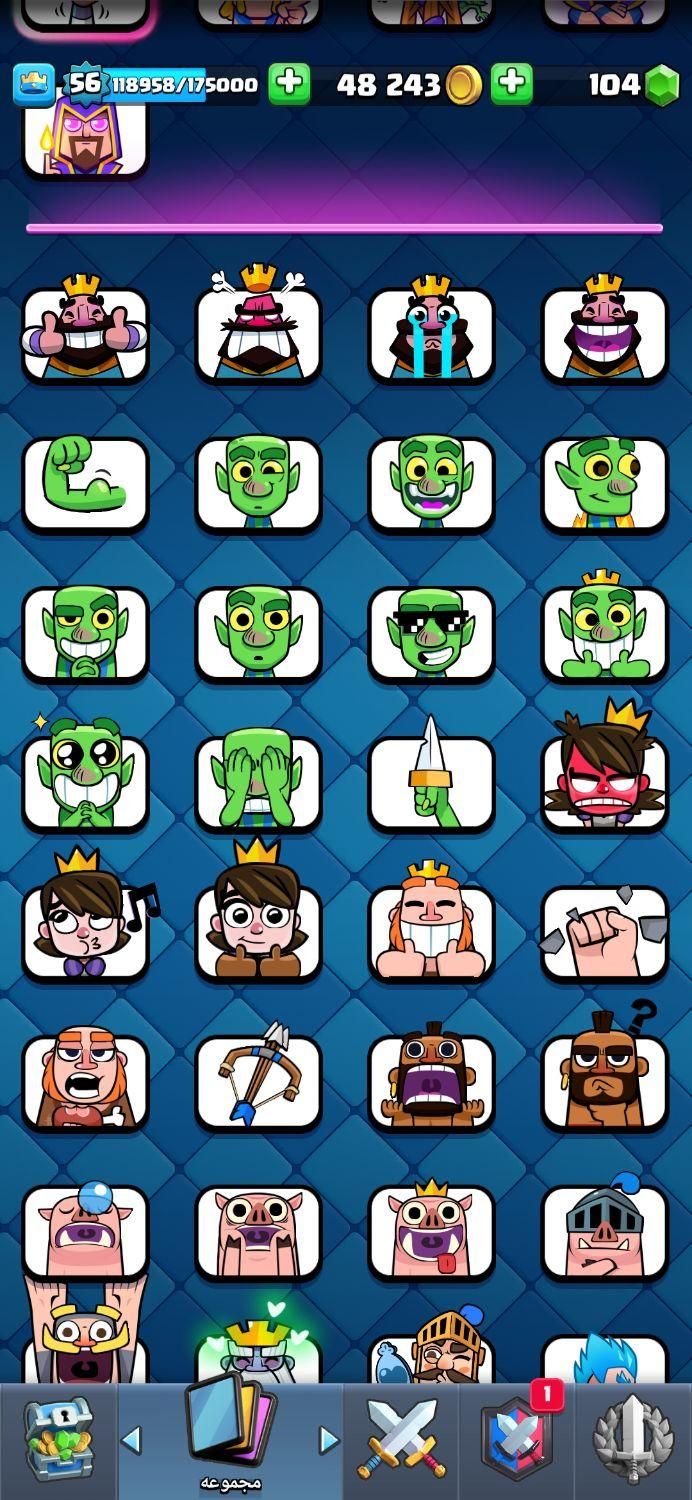
Task: Tap the plus button next to experience bar
Action: point(289,84)
